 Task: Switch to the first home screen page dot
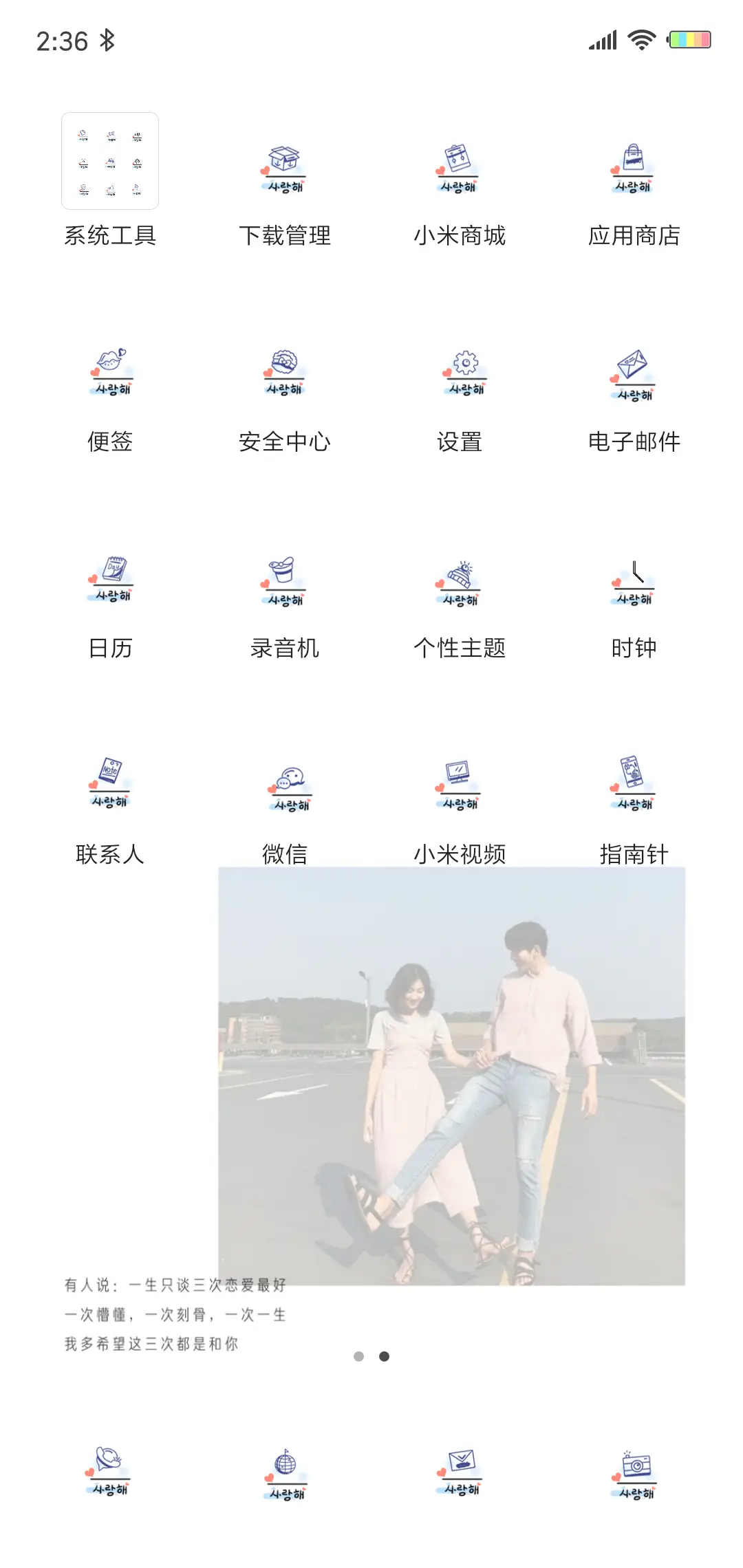(360, 1355)
